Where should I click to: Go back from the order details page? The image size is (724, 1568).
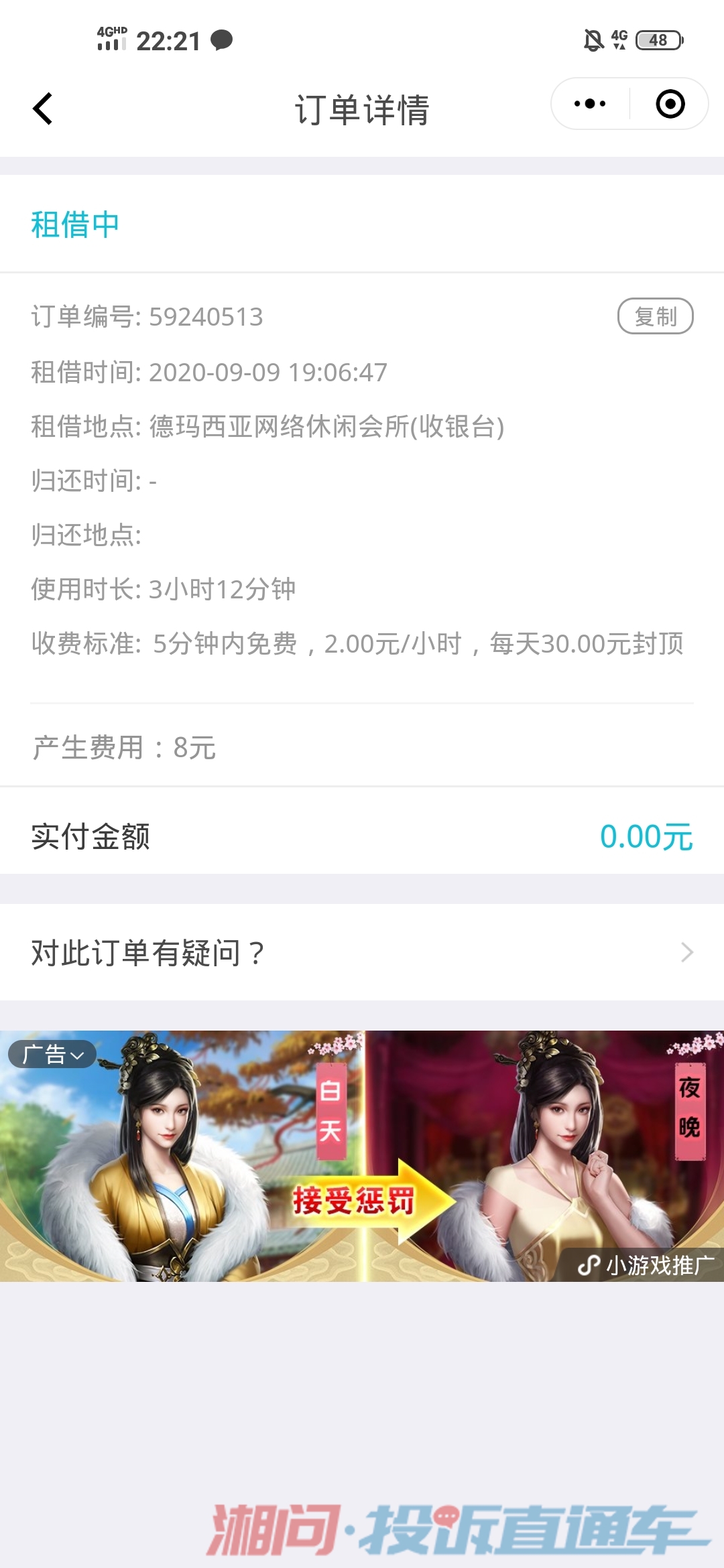(43, 109)
